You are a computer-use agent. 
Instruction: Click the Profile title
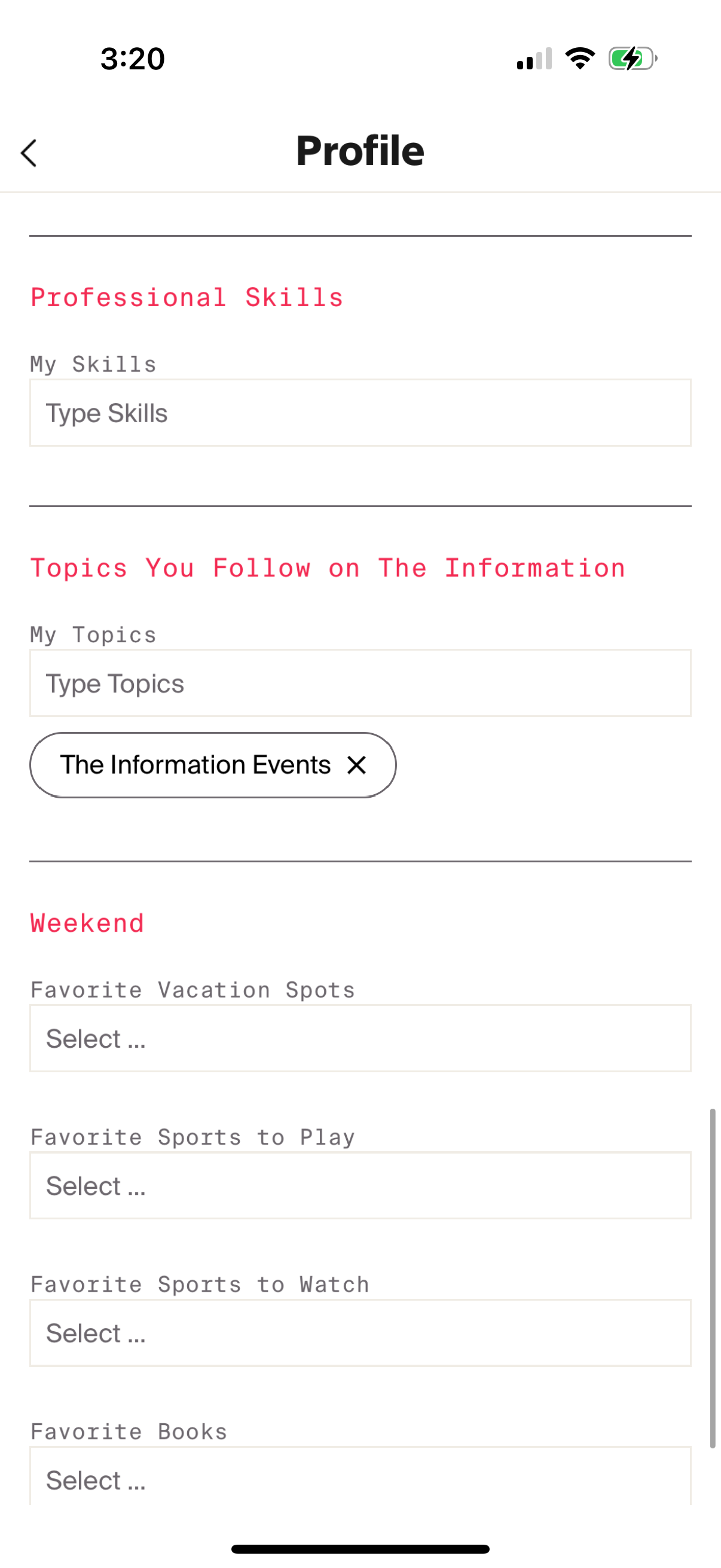click(x=360, y=151)
